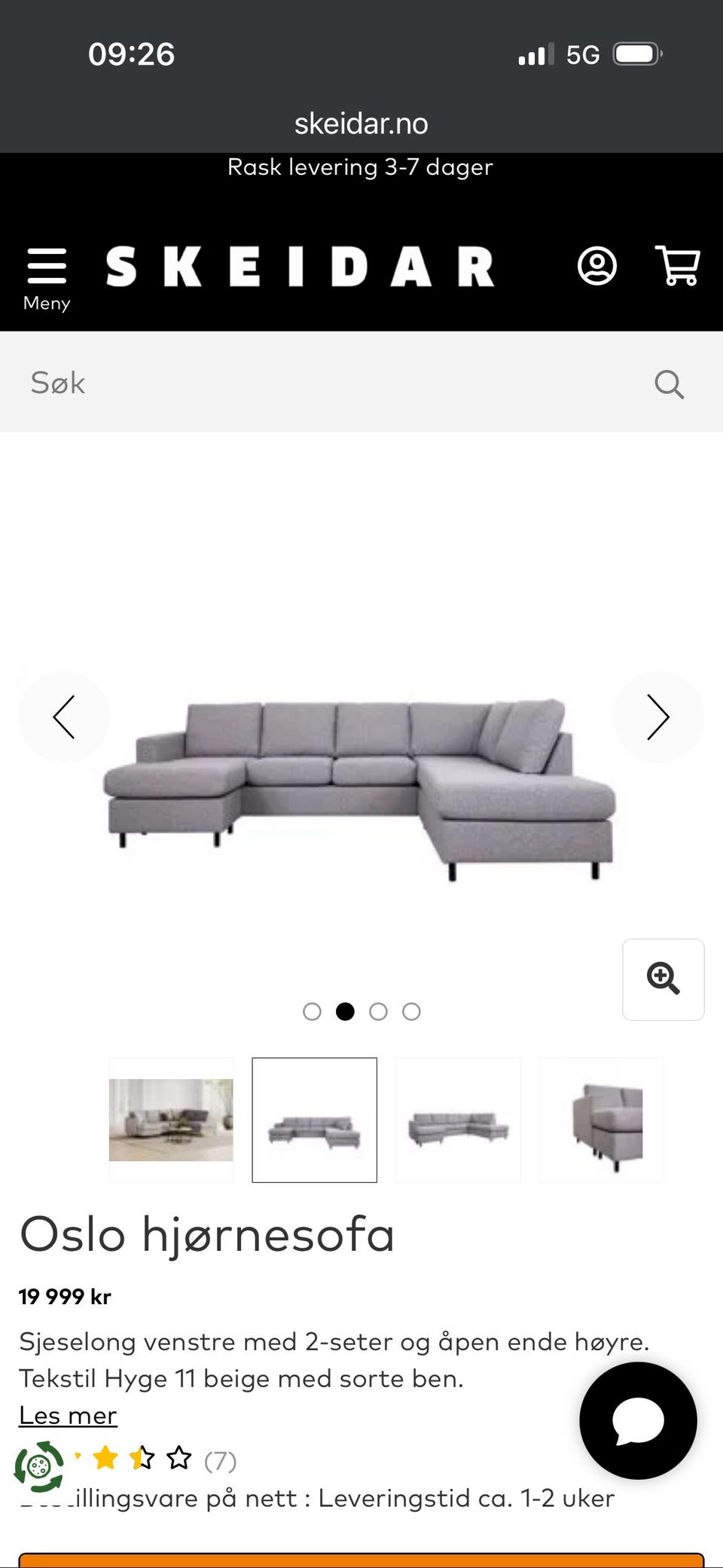Open the shopping cart
723x1568 pixels.
(x=679, y=266)
